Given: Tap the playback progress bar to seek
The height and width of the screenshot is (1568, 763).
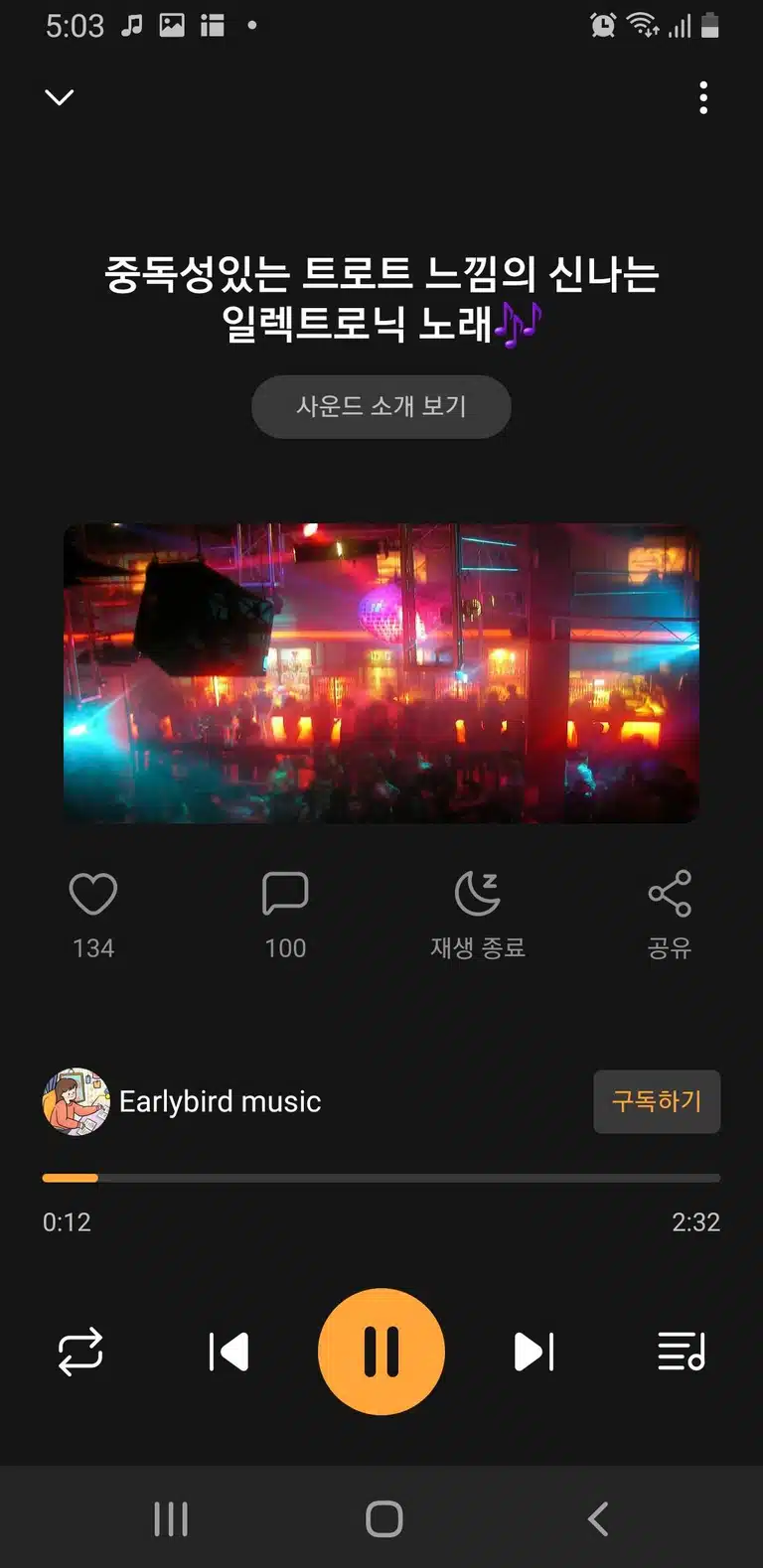Looking at the screenshot, I should (x=381, y=1178).
